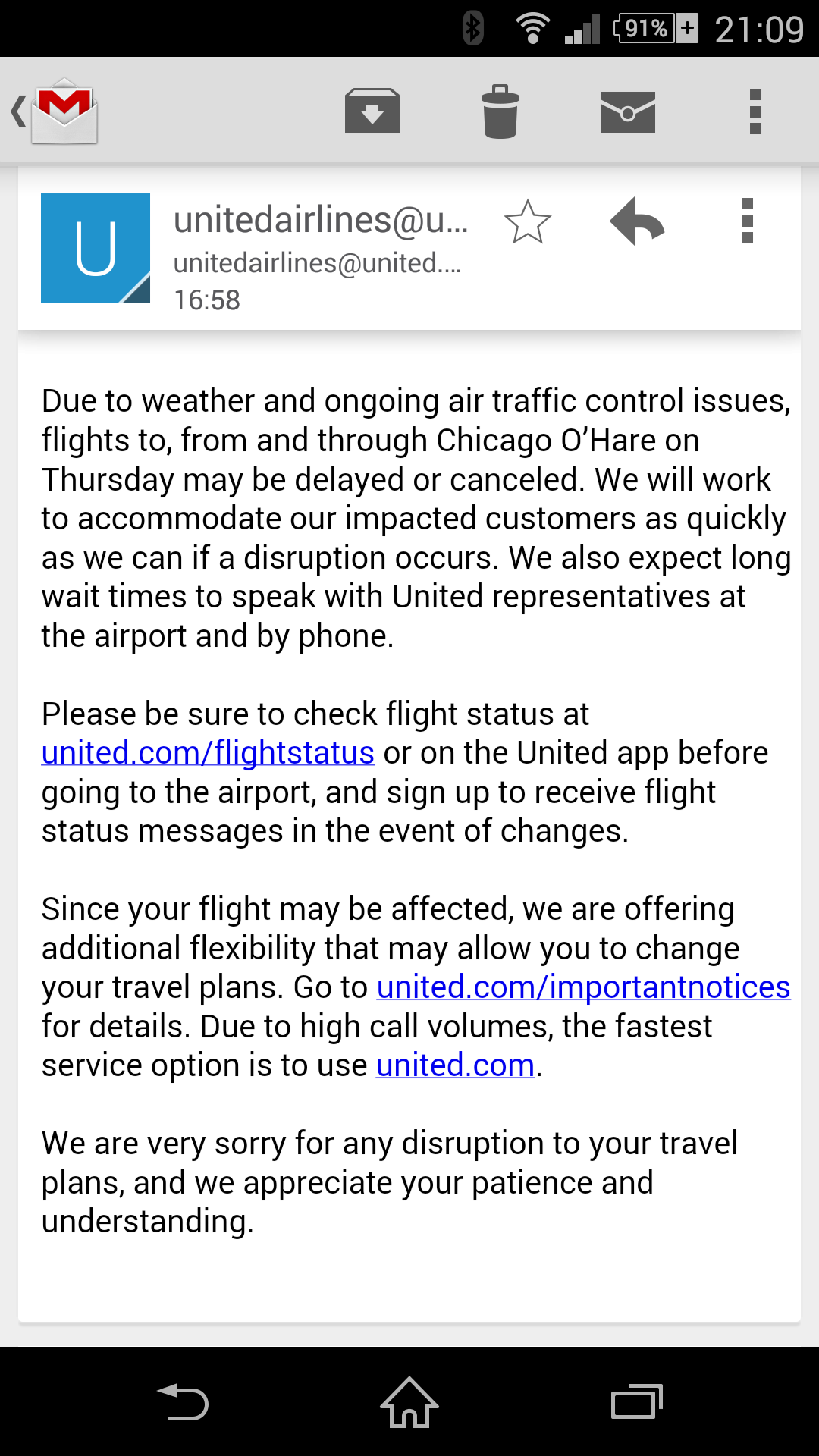Open the top toolbar overflow menu
This screenshot has height=1456, width=819.
click(755, 111)
